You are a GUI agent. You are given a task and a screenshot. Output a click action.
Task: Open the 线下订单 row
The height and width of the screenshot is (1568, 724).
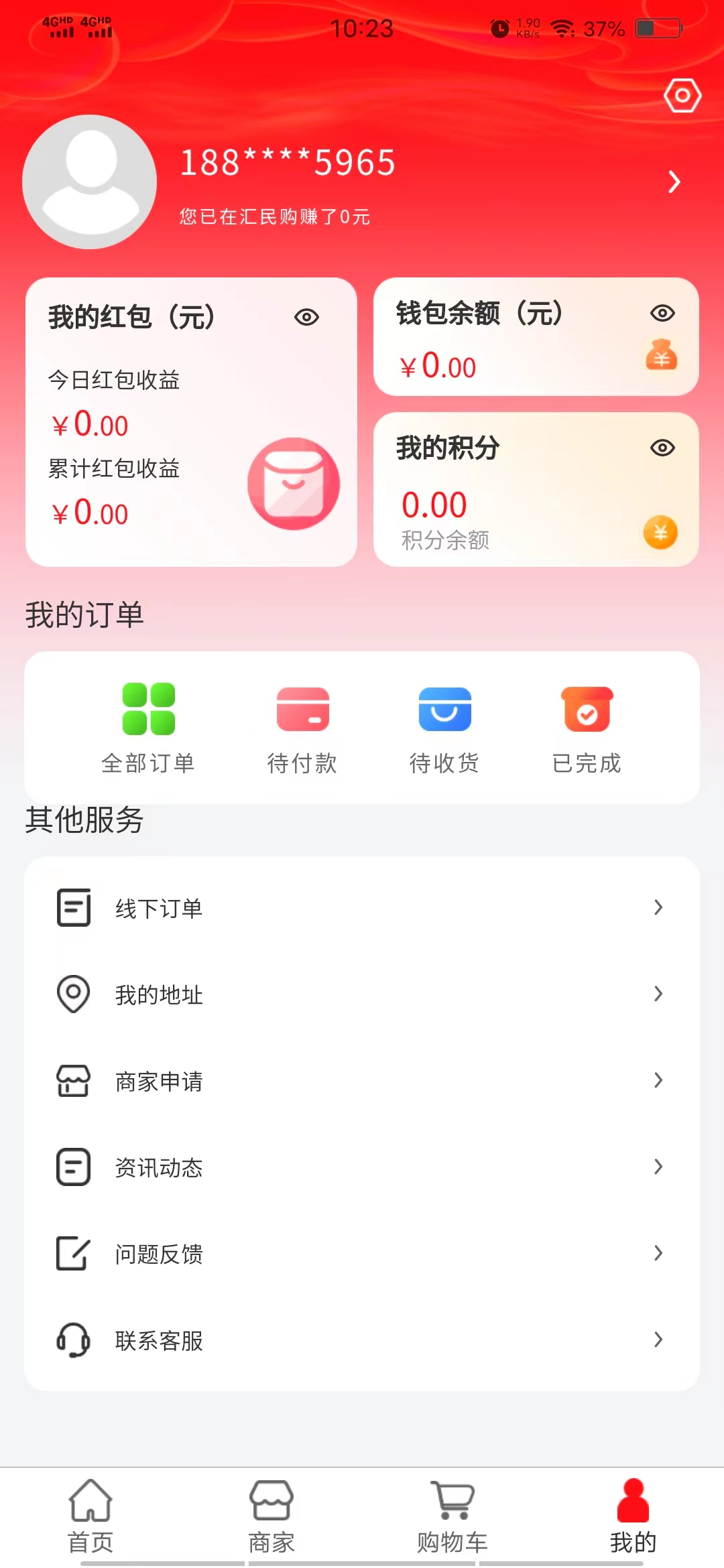coord(362,908)
